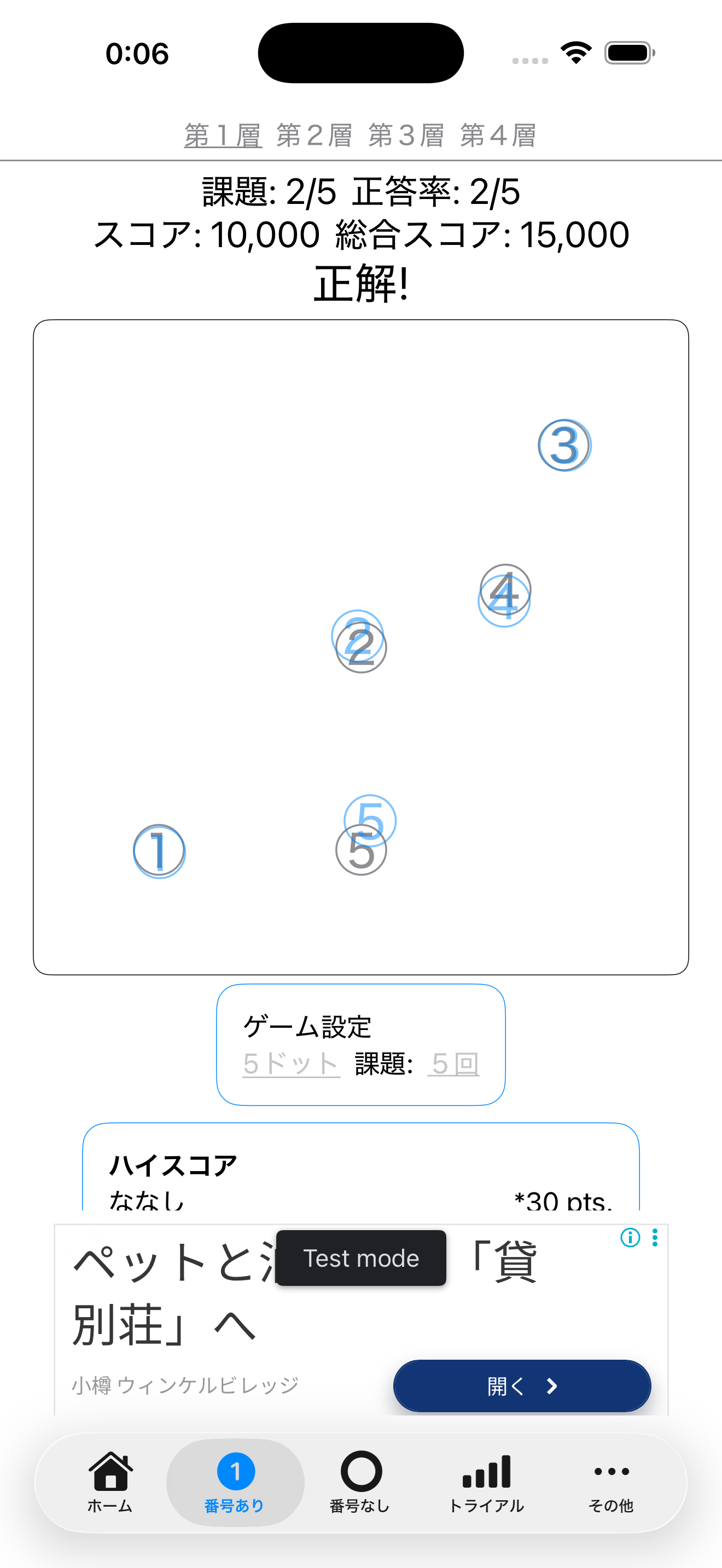Switch to the 第2層 tab
The height and width of the screenshot is (1568, 722).
coord(315,135)
